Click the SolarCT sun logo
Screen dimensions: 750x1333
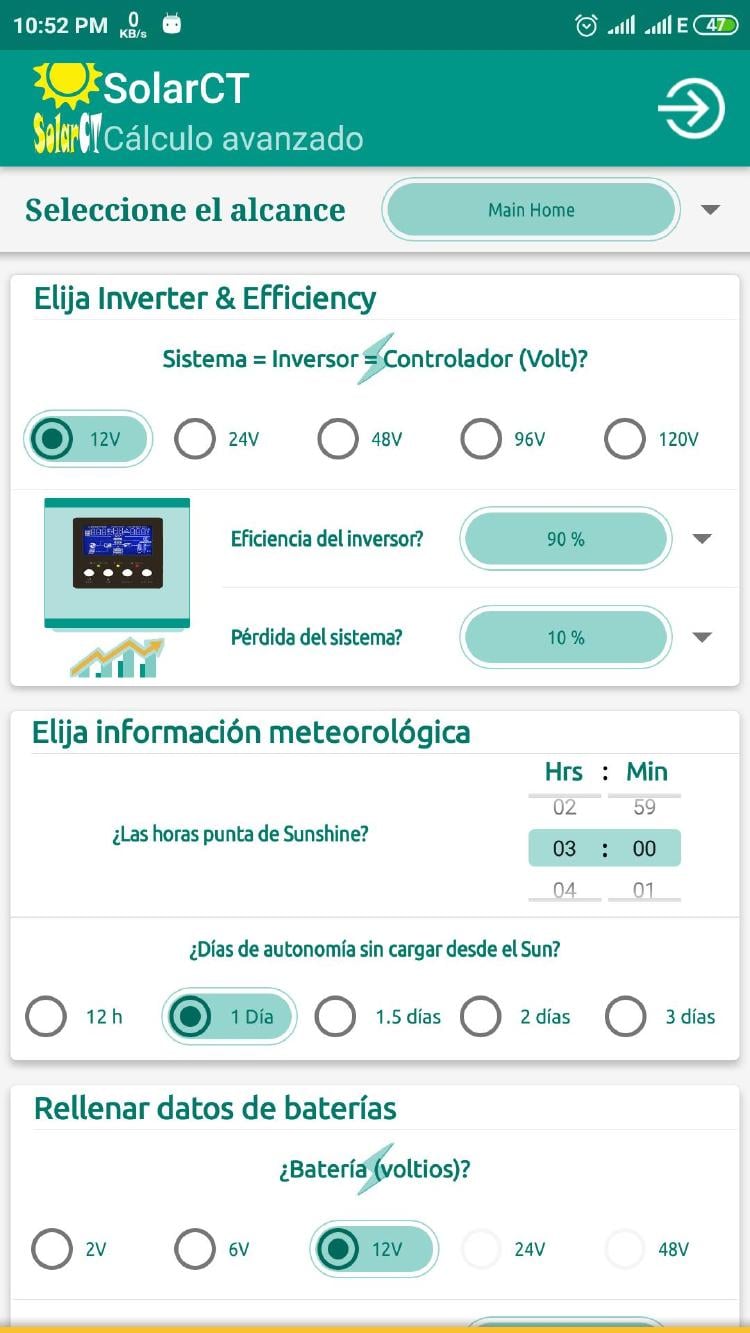(x=65, y=84)
